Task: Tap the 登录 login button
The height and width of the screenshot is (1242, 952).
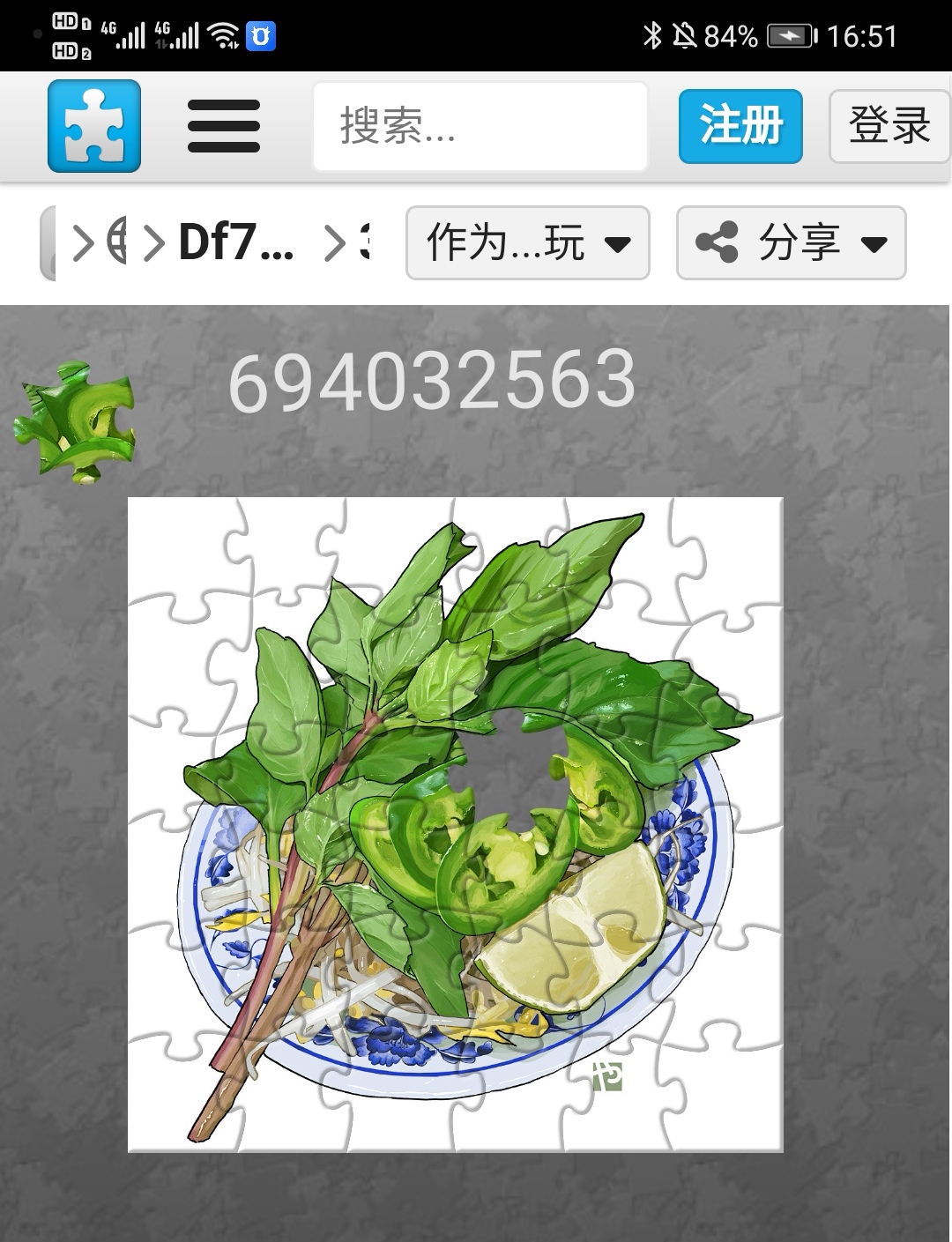Action: click(x=889, y=126)
